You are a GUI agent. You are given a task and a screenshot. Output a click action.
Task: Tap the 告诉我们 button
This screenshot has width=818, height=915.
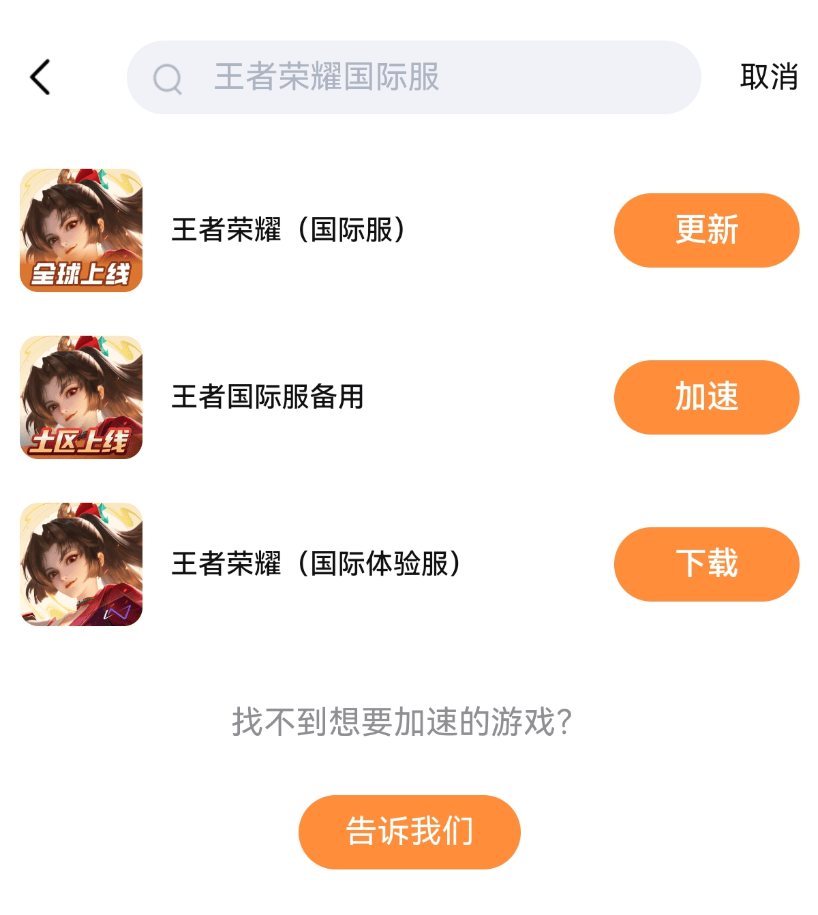click(409, 832)
